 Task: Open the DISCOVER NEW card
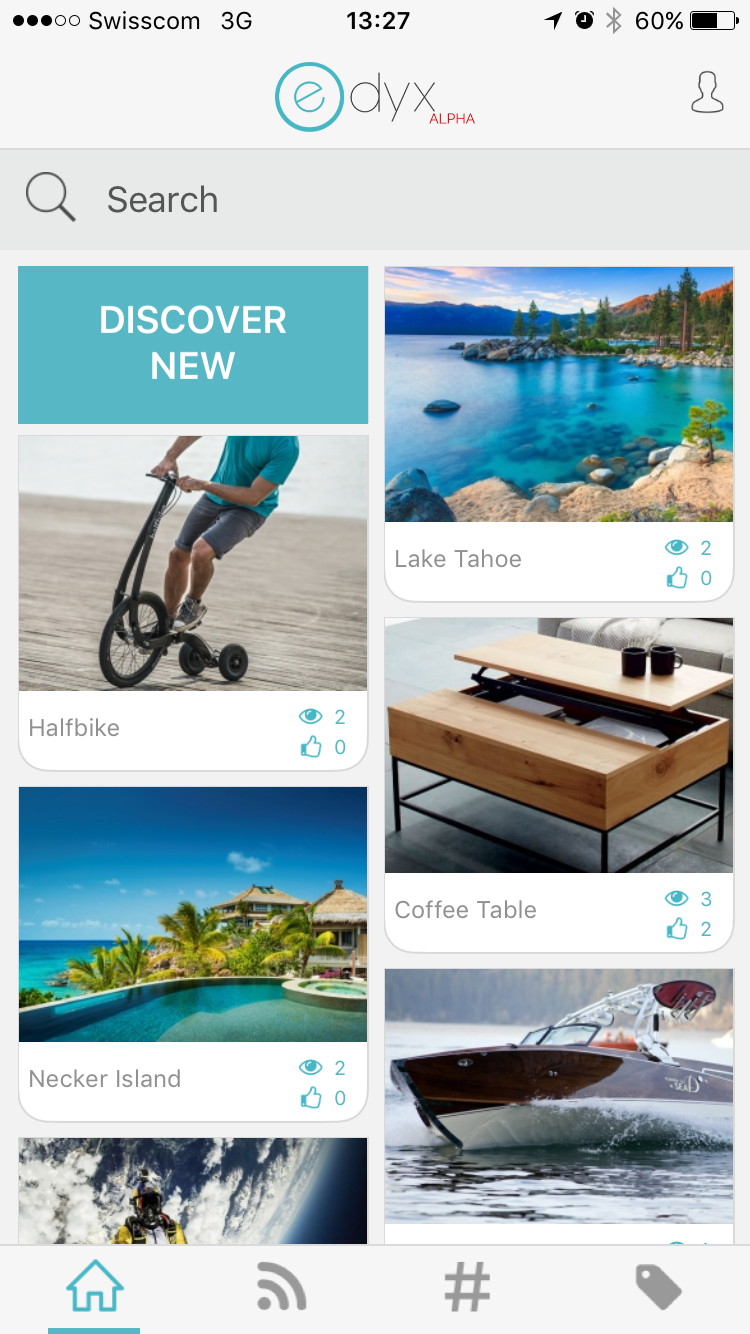coord(192,345)
